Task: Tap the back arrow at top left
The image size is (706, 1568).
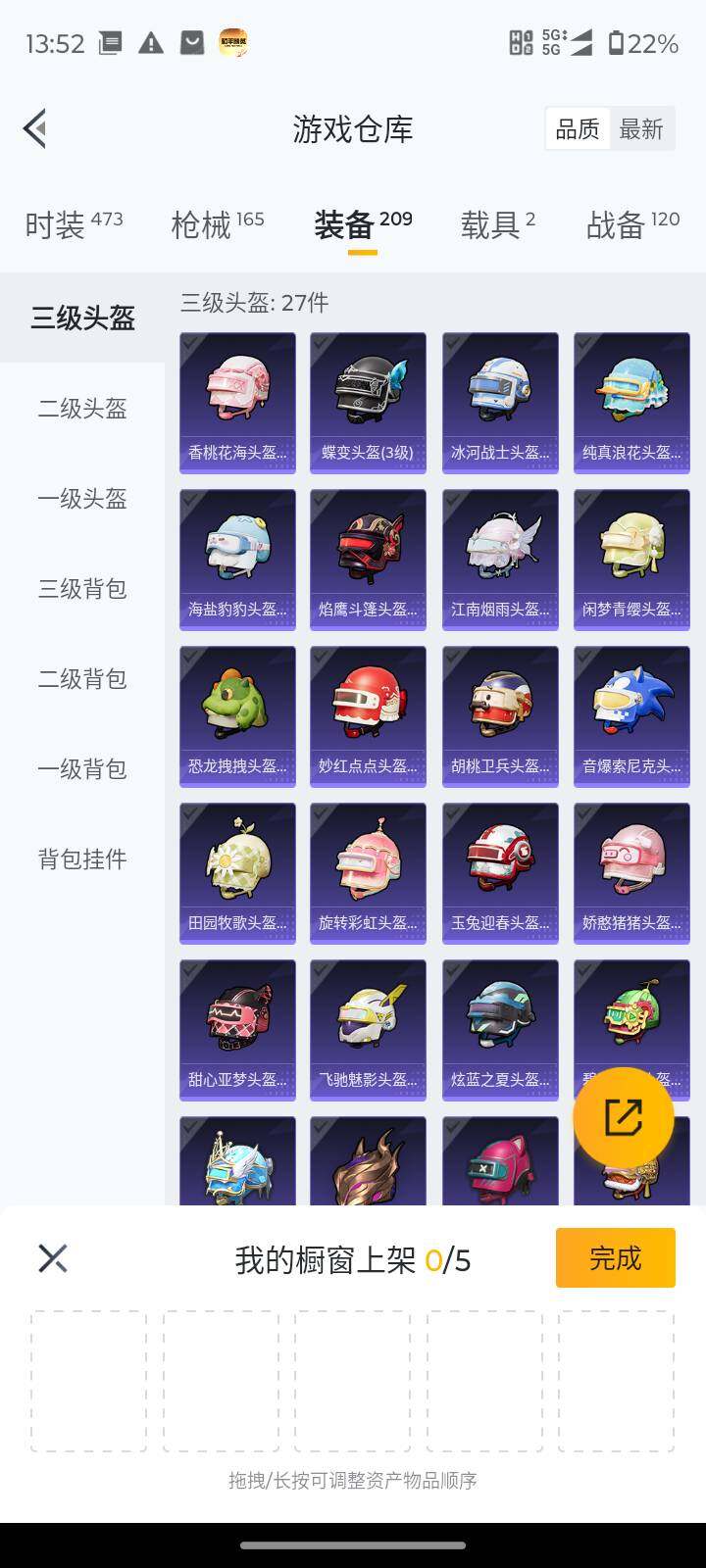Action: coord(35,128)
